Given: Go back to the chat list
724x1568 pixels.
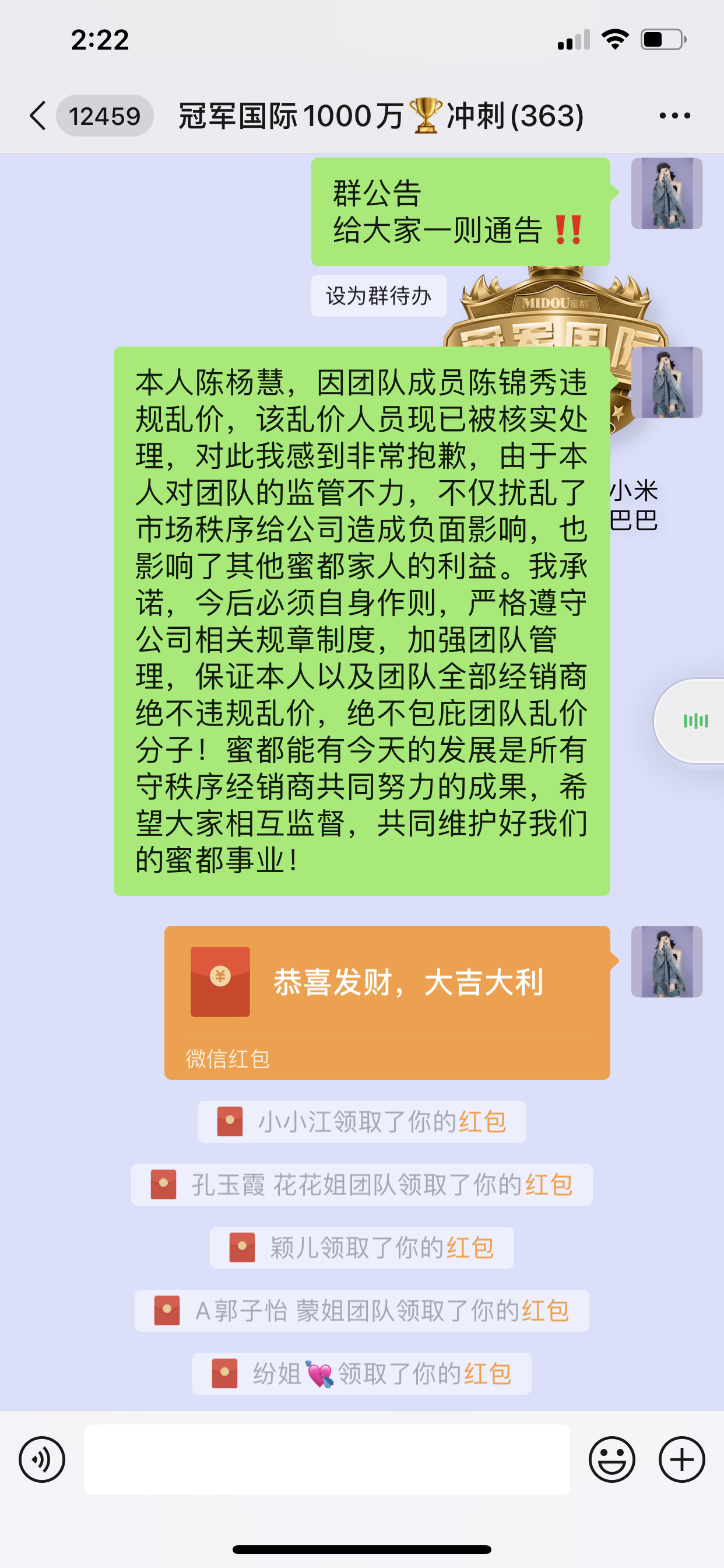Looking at the screenshot, I should click(38, 116).
